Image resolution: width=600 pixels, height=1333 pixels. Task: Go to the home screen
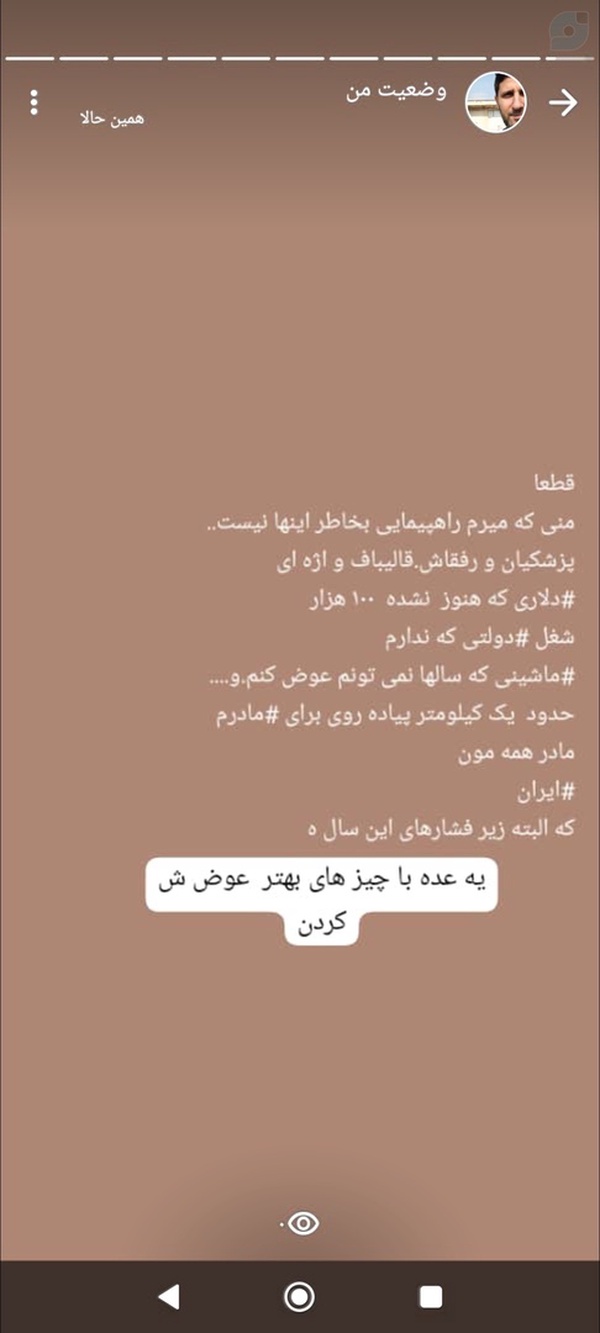pyautogui.click(x=299, y=1296)
